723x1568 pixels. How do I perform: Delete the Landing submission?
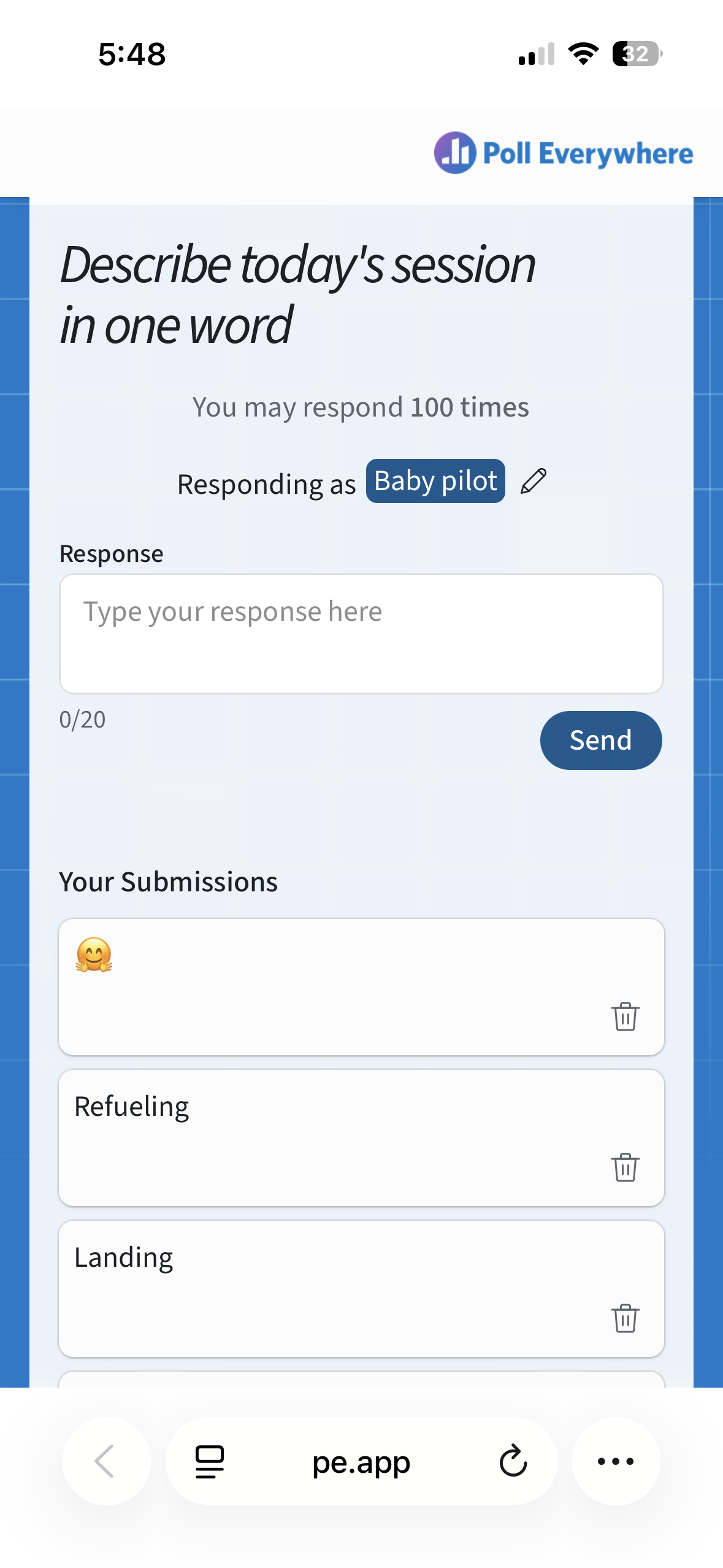tap(625, 1318)
